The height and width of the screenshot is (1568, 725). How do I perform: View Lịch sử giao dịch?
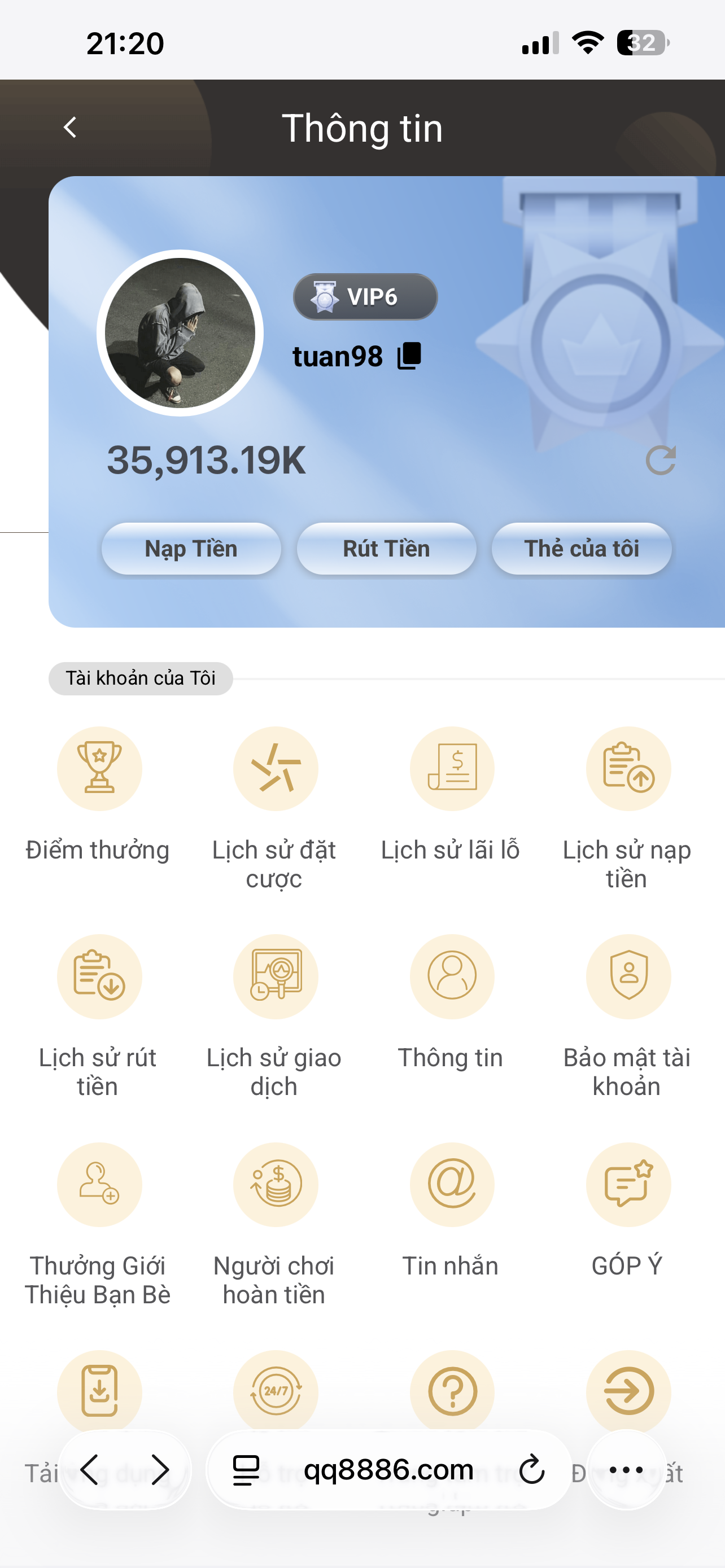pyautogui.click(x=275, y=977)
